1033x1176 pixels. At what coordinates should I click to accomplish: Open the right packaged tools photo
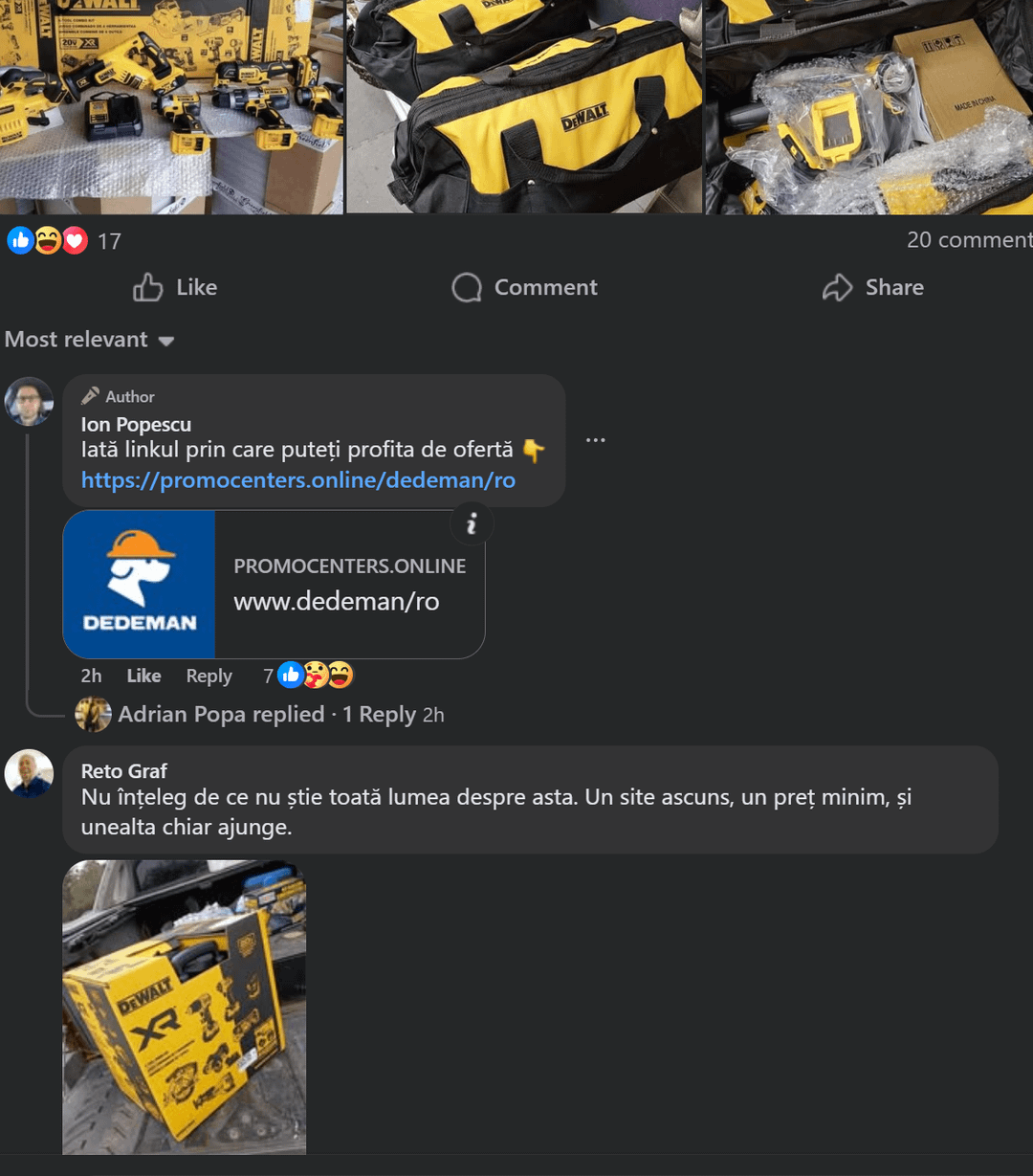tap(868, 105)
